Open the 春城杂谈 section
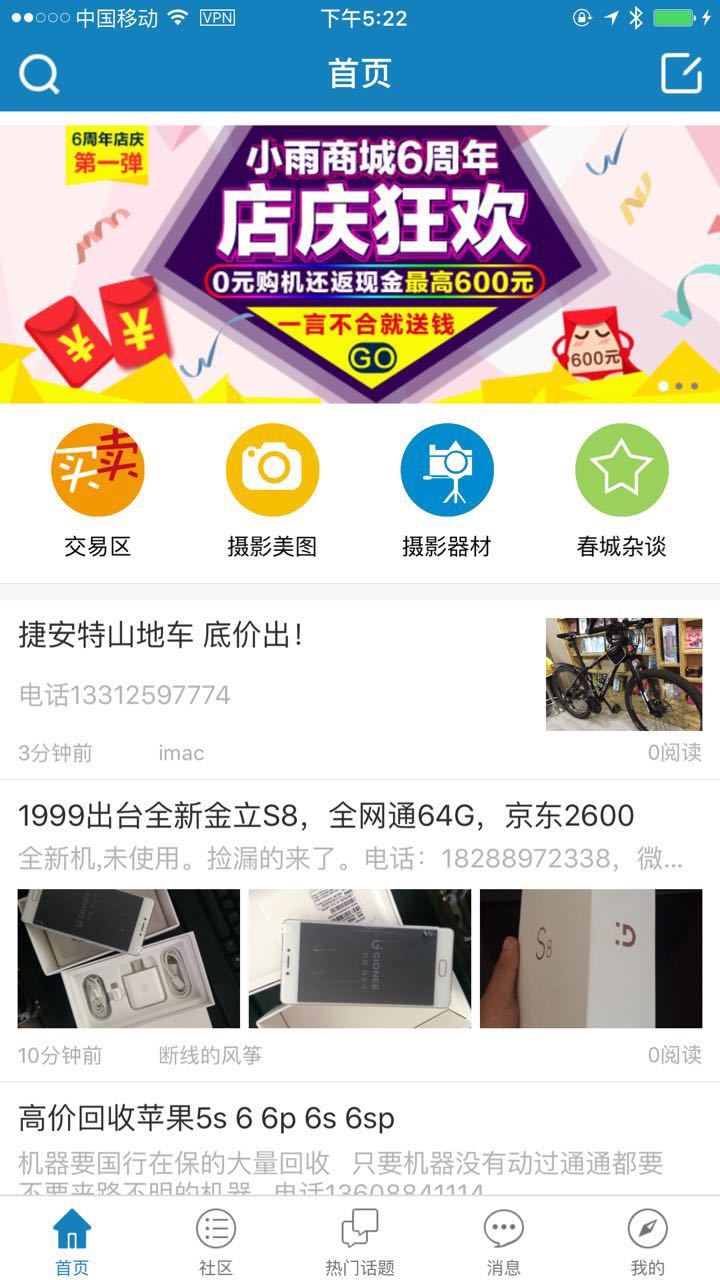 [x=621, y=490]
